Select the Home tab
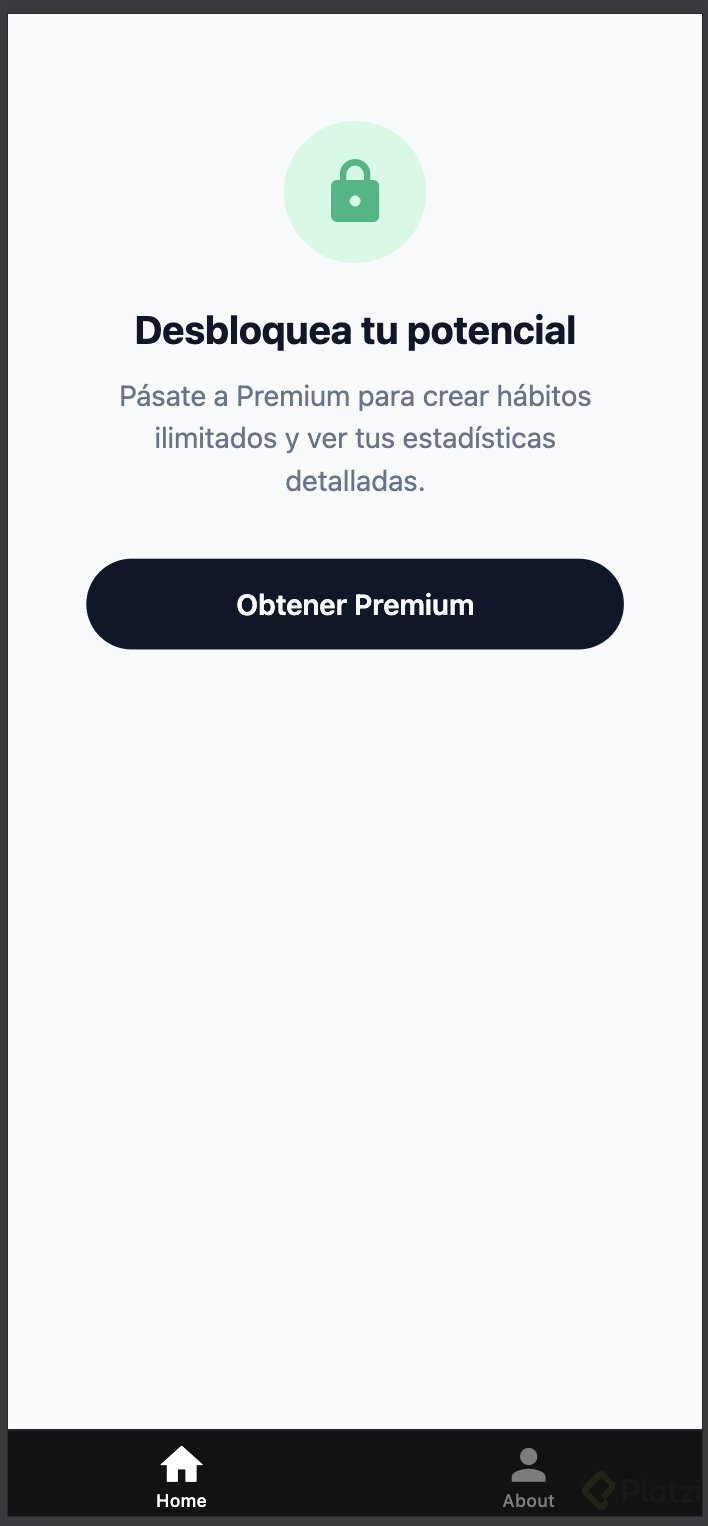 click(181, 1477)
